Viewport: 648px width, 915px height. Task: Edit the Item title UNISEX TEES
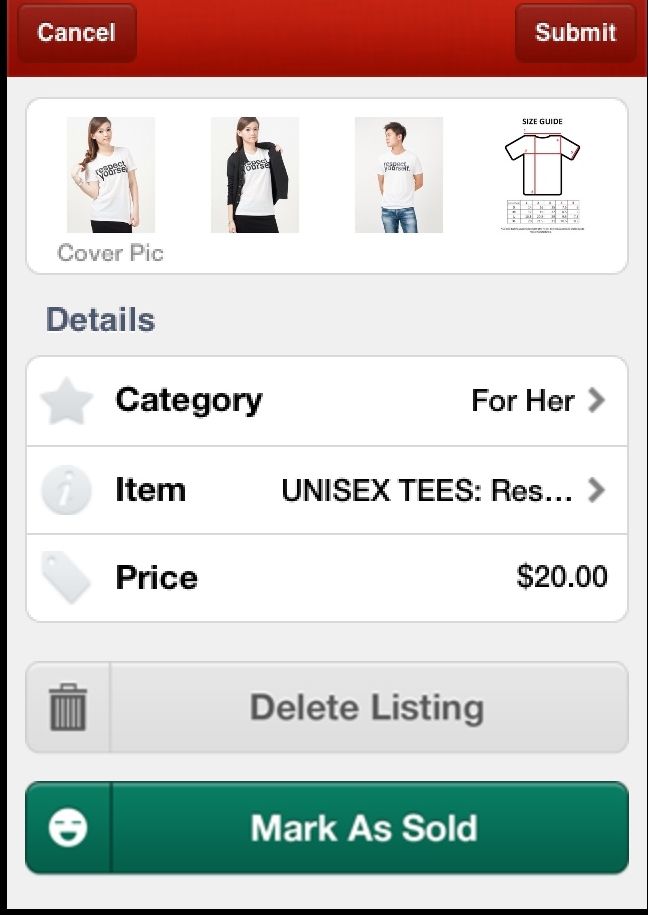[x=326, y=490]
